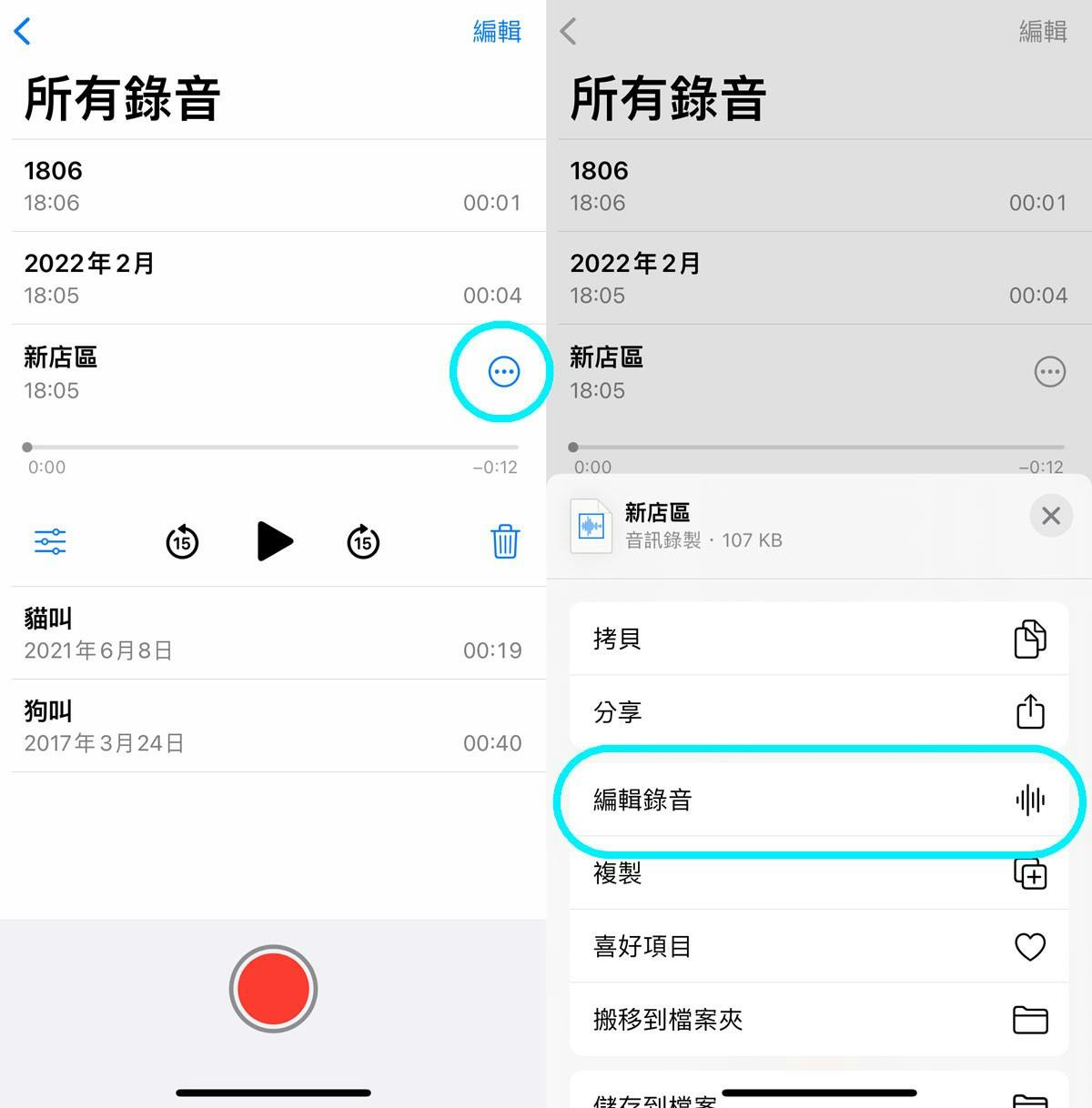Image resolution: width=1092 pixels, height=1108 pixels.
Task: Delete recording with the trash icon
Action: pyautogui.click(x=505, y=542)
